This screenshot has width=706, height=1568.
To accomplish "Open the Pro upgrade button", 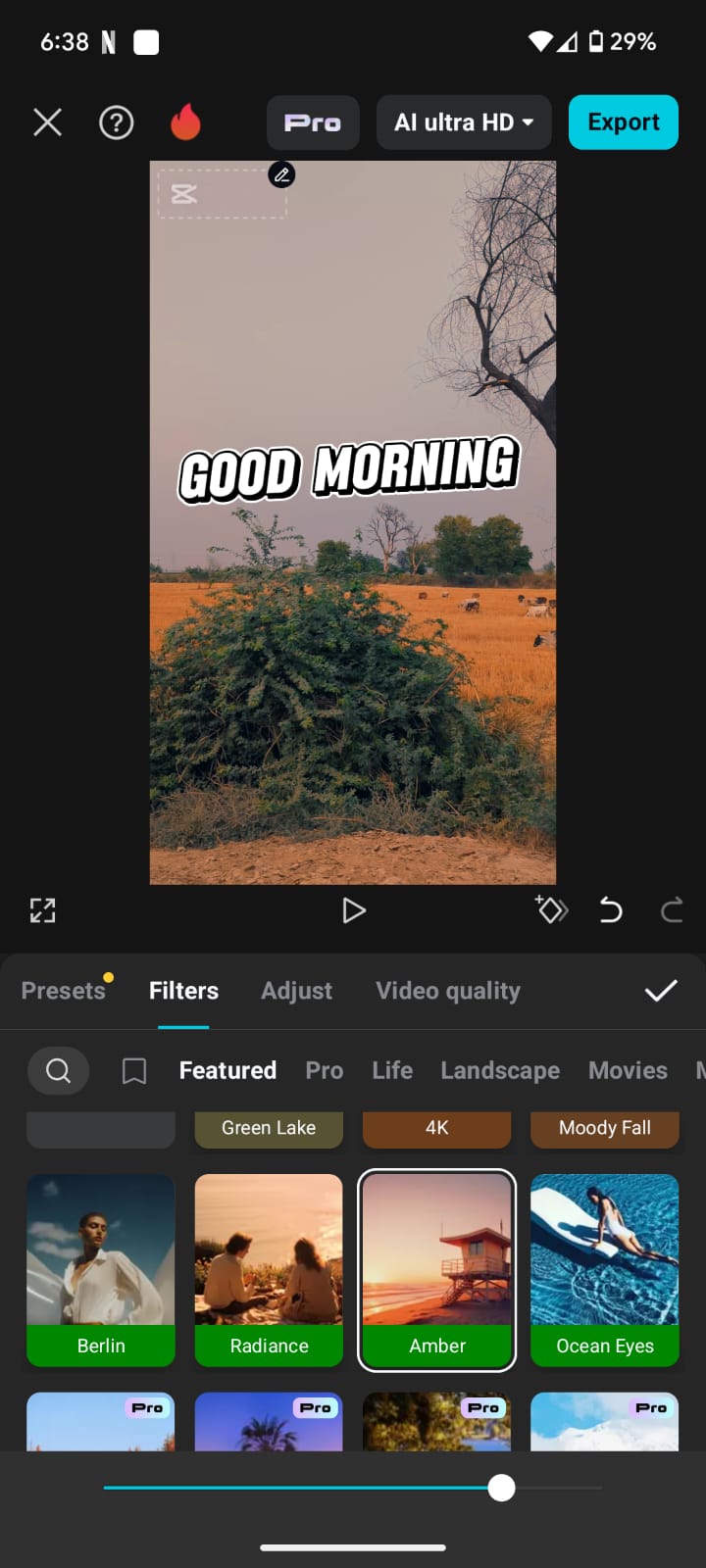I will coord(313,122).
